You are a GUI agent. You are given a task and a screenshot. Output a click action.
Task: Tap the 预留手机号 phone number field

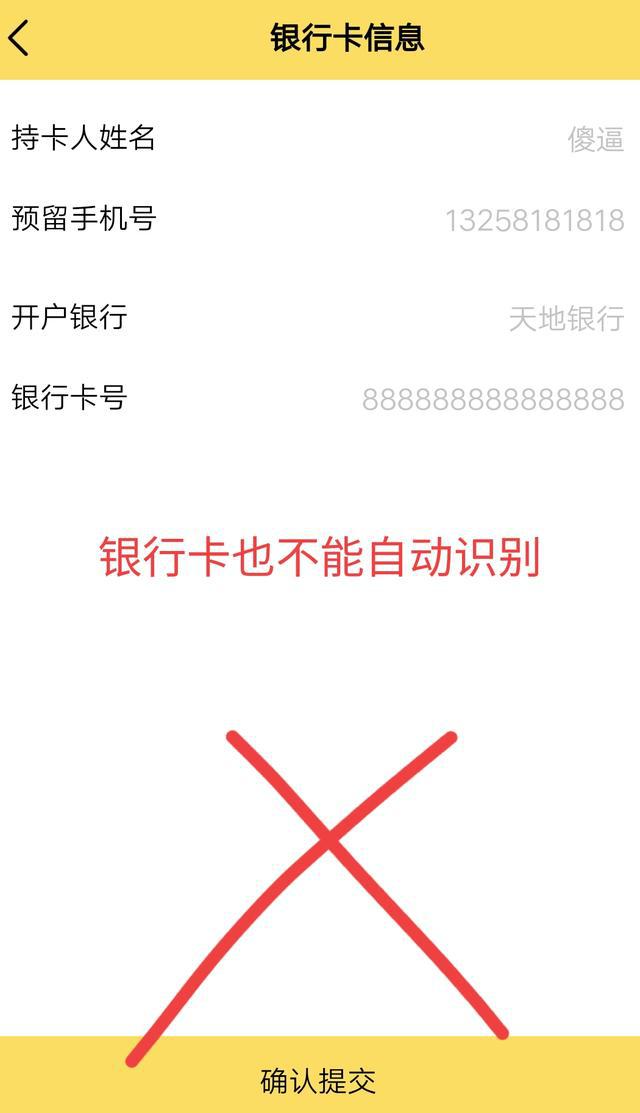(x=320, y=220)
